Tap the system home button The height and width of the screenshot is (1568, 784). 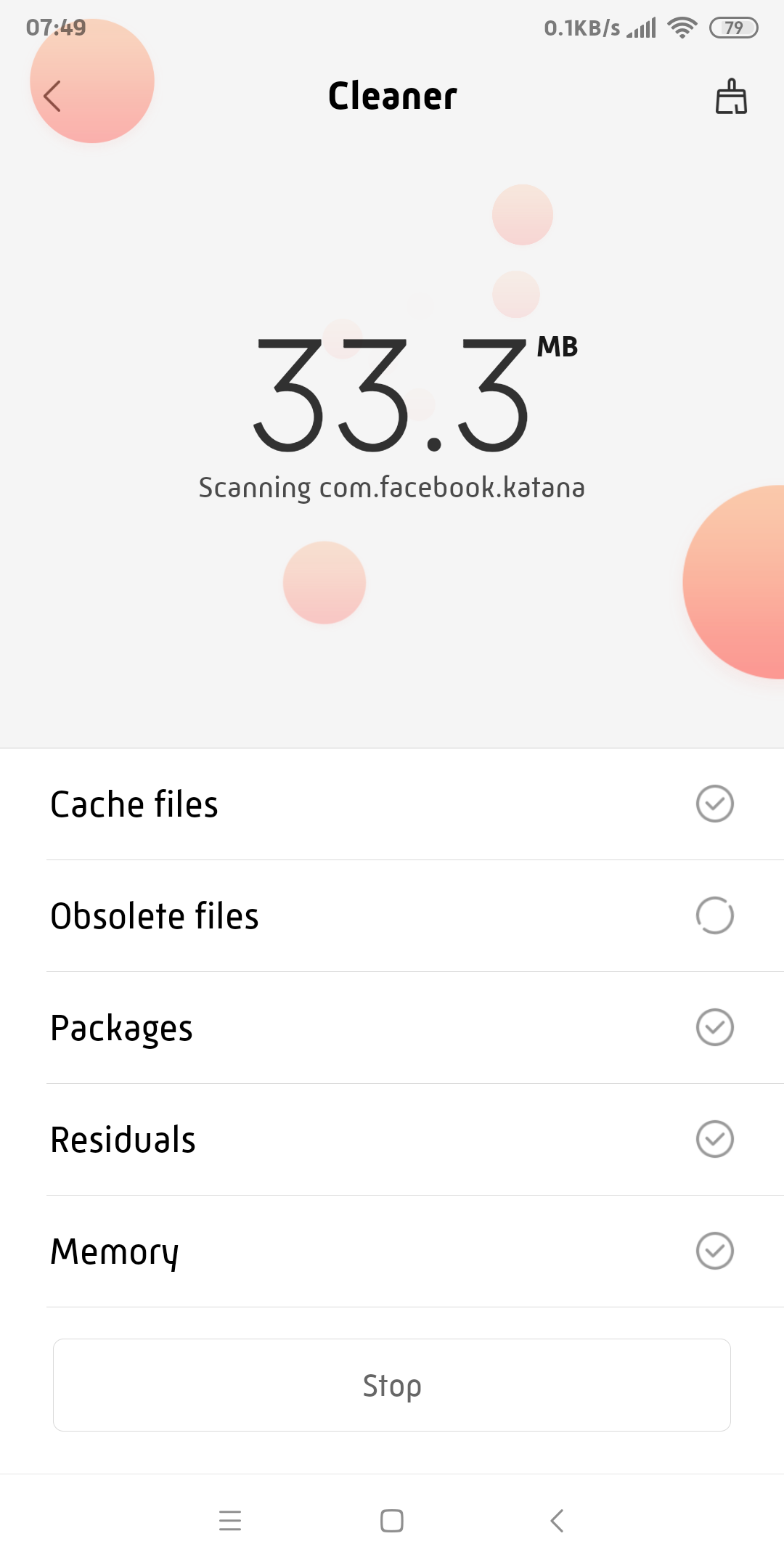tap(392, 1520)
